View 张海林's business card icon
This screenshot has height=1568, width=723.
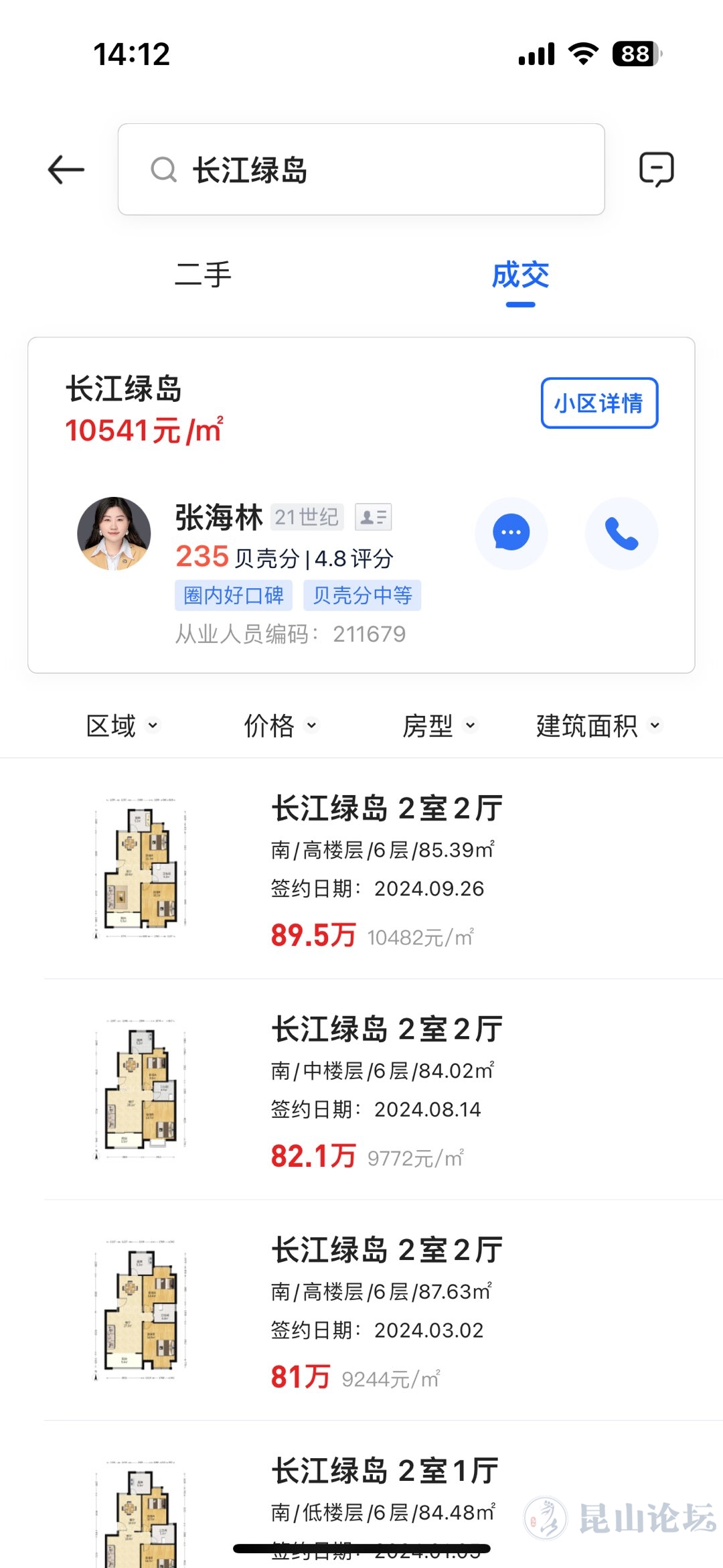click(x=373, y=517)
